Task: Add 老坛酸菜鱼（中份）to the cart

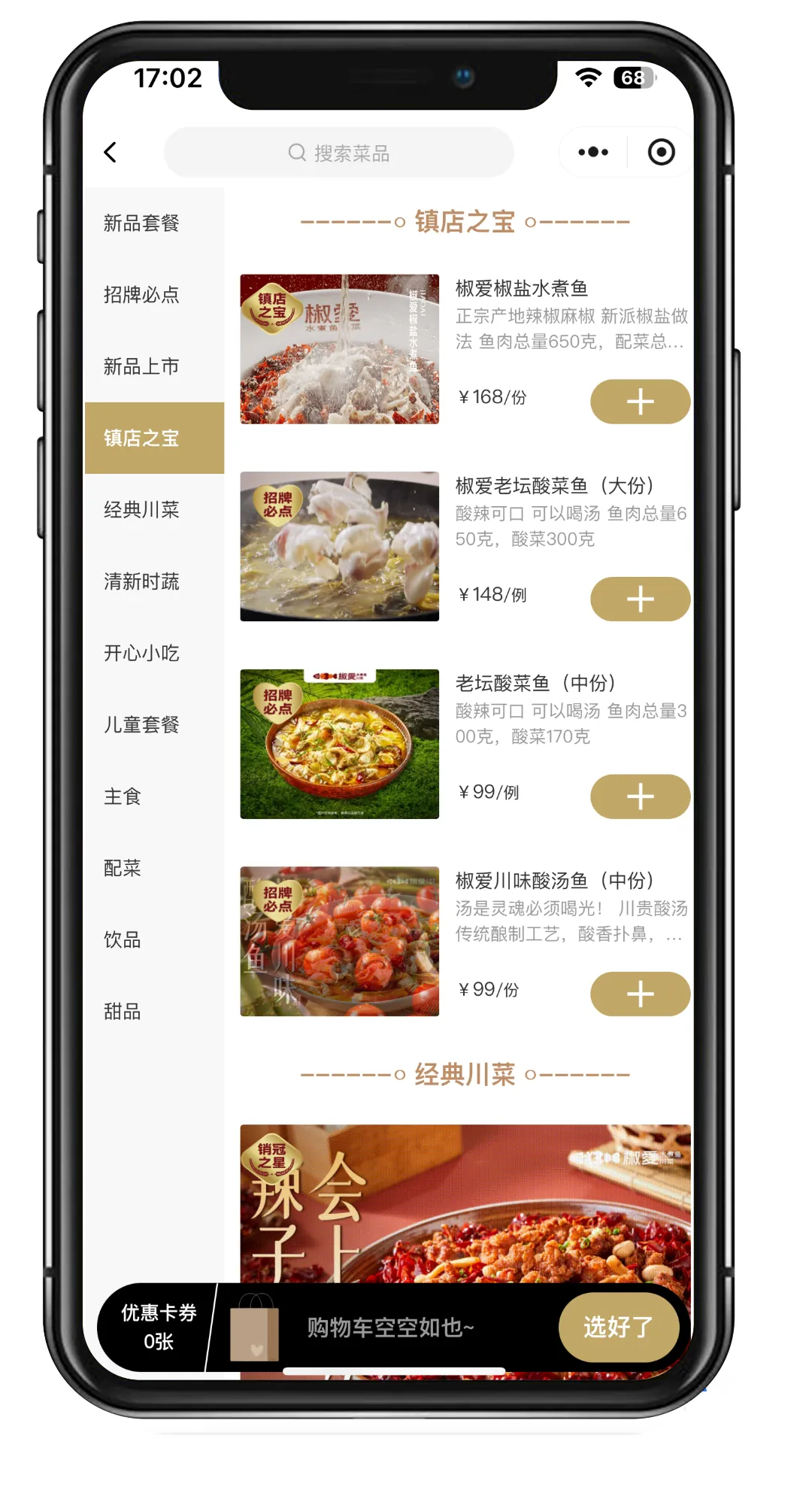Action: pos(640,797)
